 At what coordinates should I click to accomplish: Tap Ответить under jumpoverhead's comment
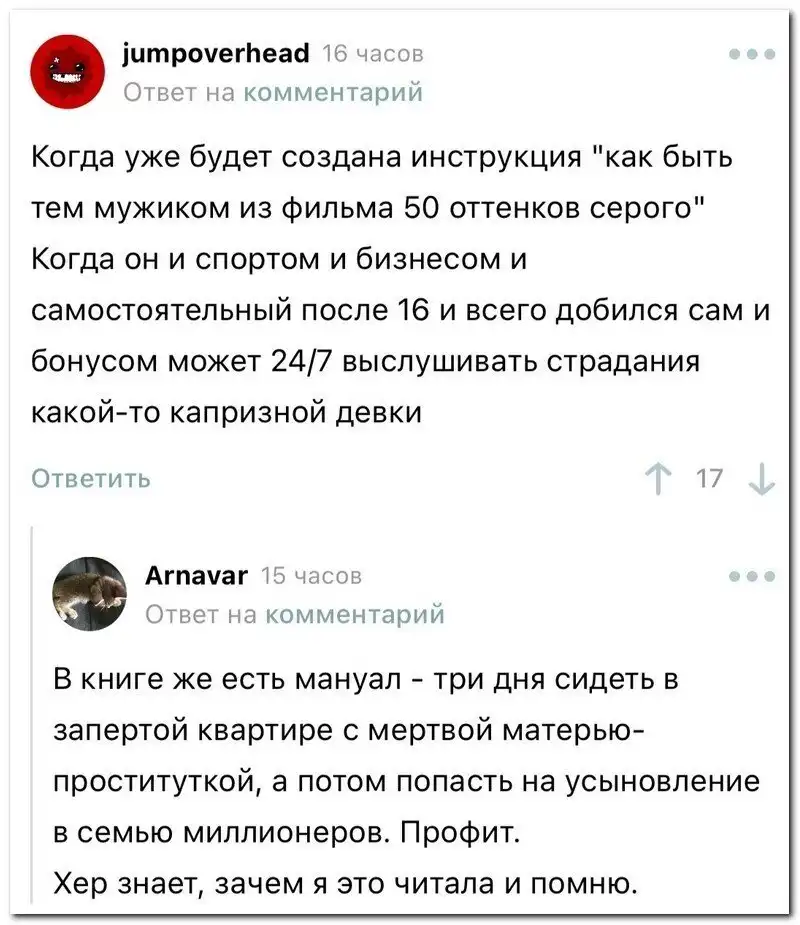click(x=92, y=478)
